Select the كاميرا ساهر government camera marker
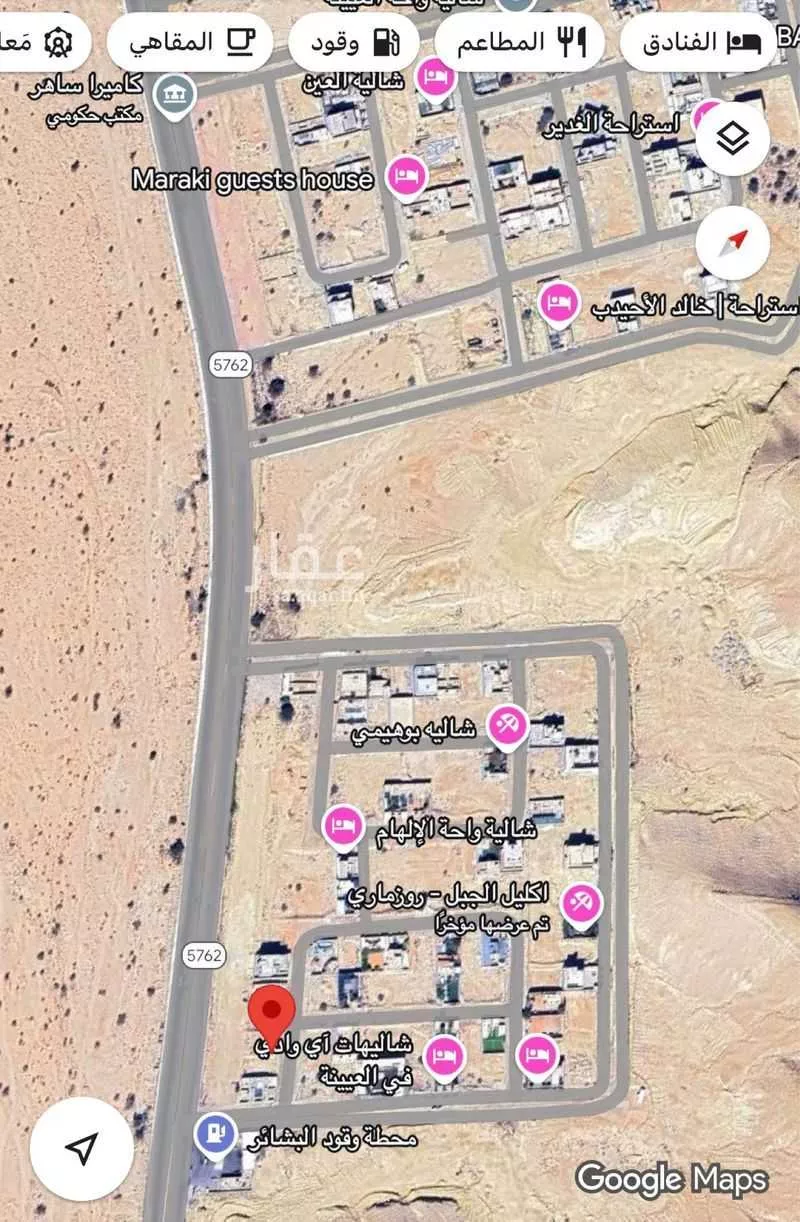Screen dimensions: 800x1222 click(x=176, y=95)
